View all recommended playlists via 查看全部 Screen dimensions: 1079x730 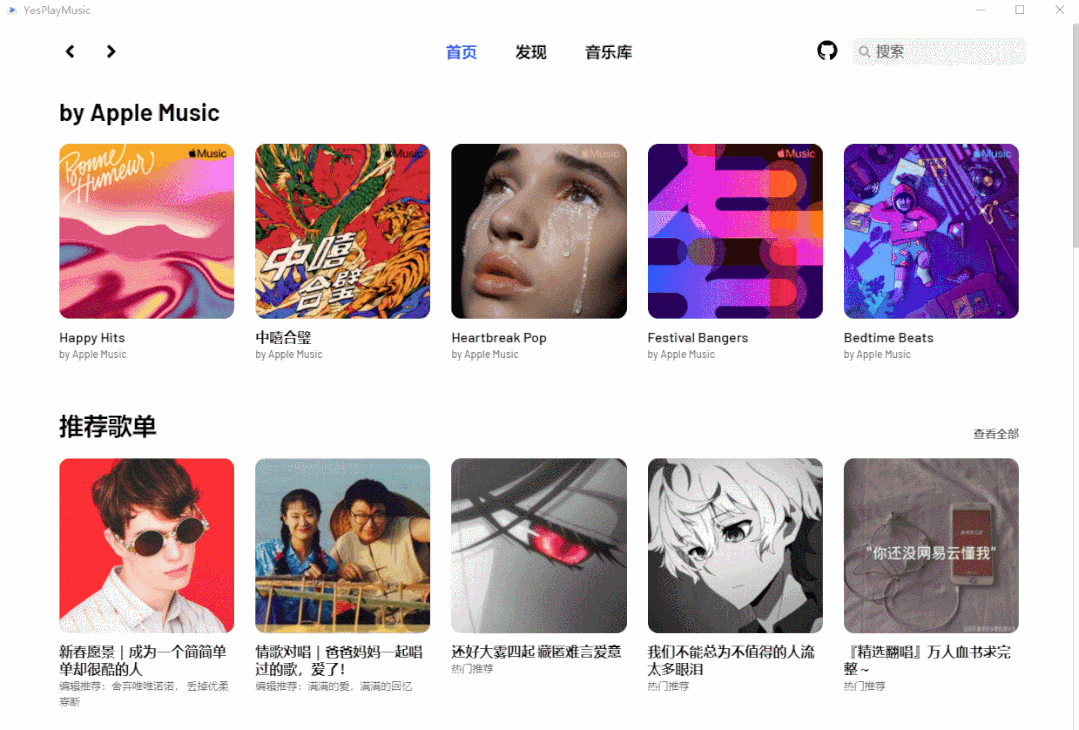995,434
